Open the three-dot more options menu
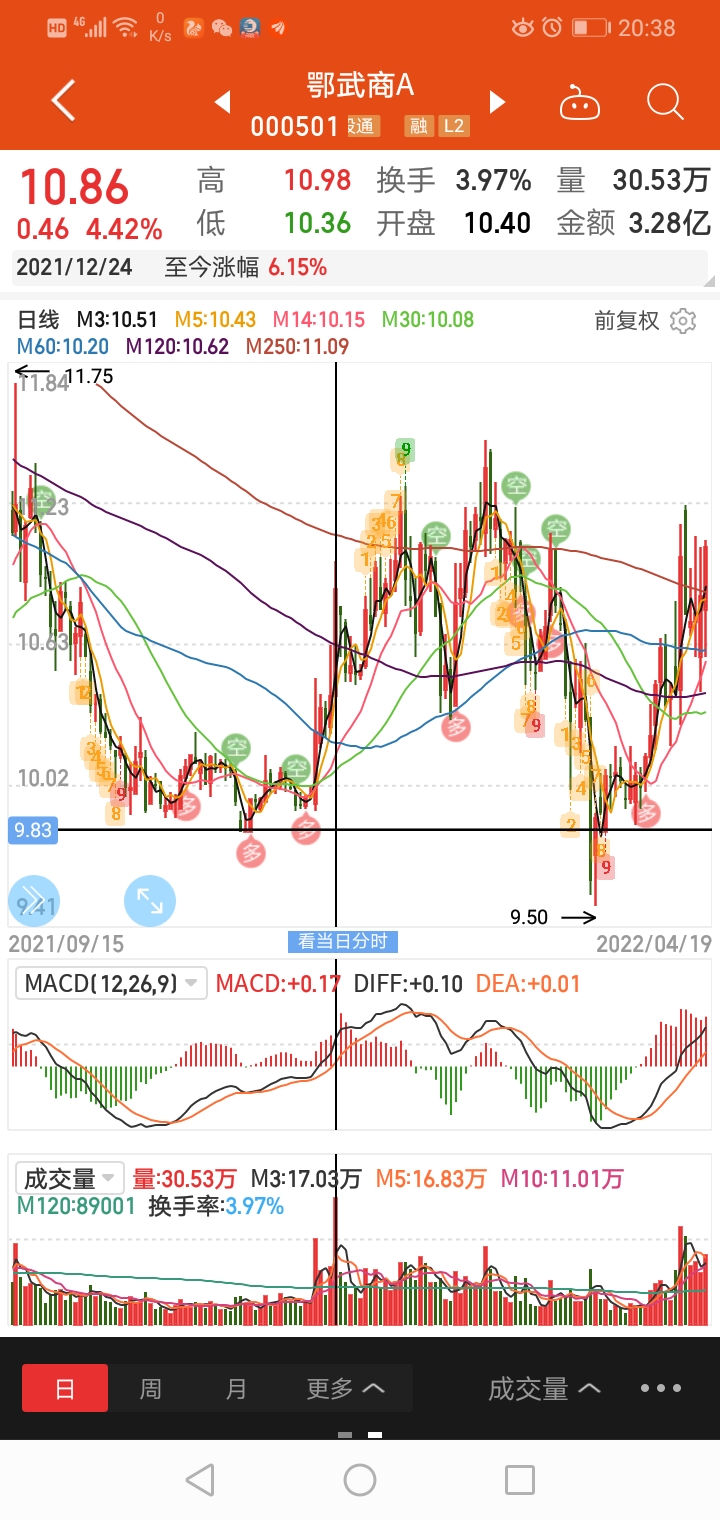This screenshot has height=1520, width=720. point(661,1388)
